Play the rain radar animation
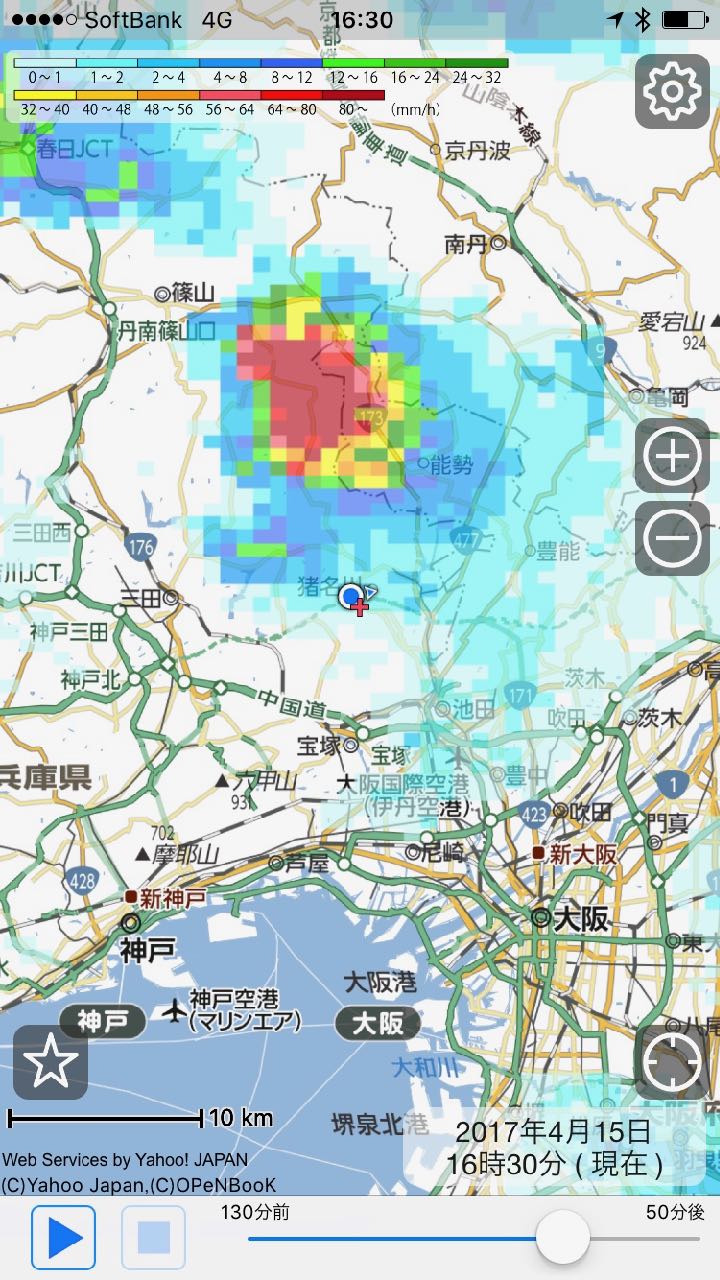The width and height of the screenshot is (720, 1280). (64, 1238)
